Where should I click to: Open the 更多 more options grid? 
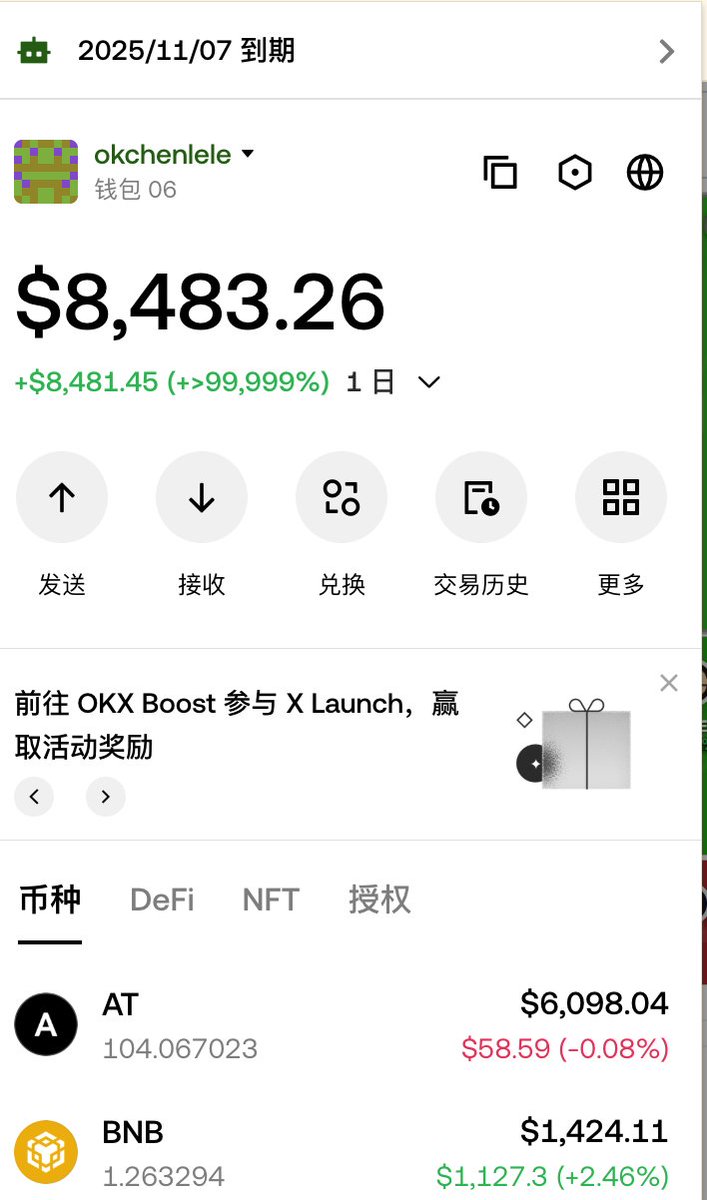click(621, 497)
